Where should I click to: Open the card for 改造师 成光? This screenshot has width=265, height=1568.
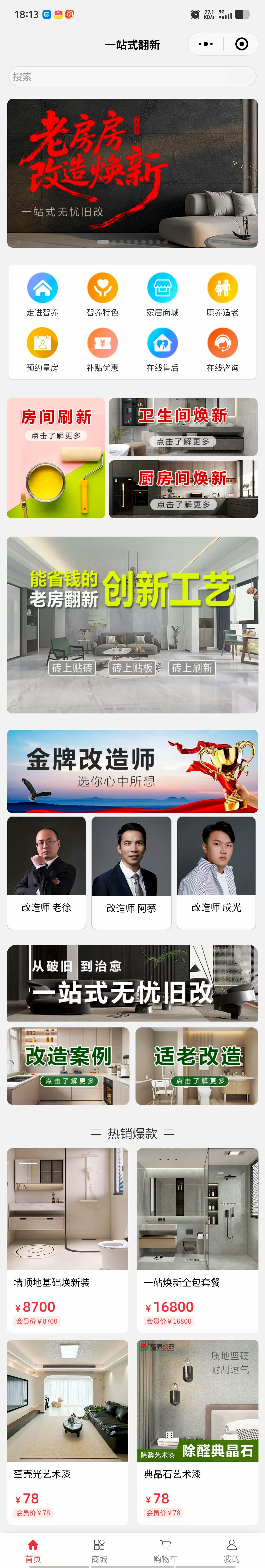(216, 872)
